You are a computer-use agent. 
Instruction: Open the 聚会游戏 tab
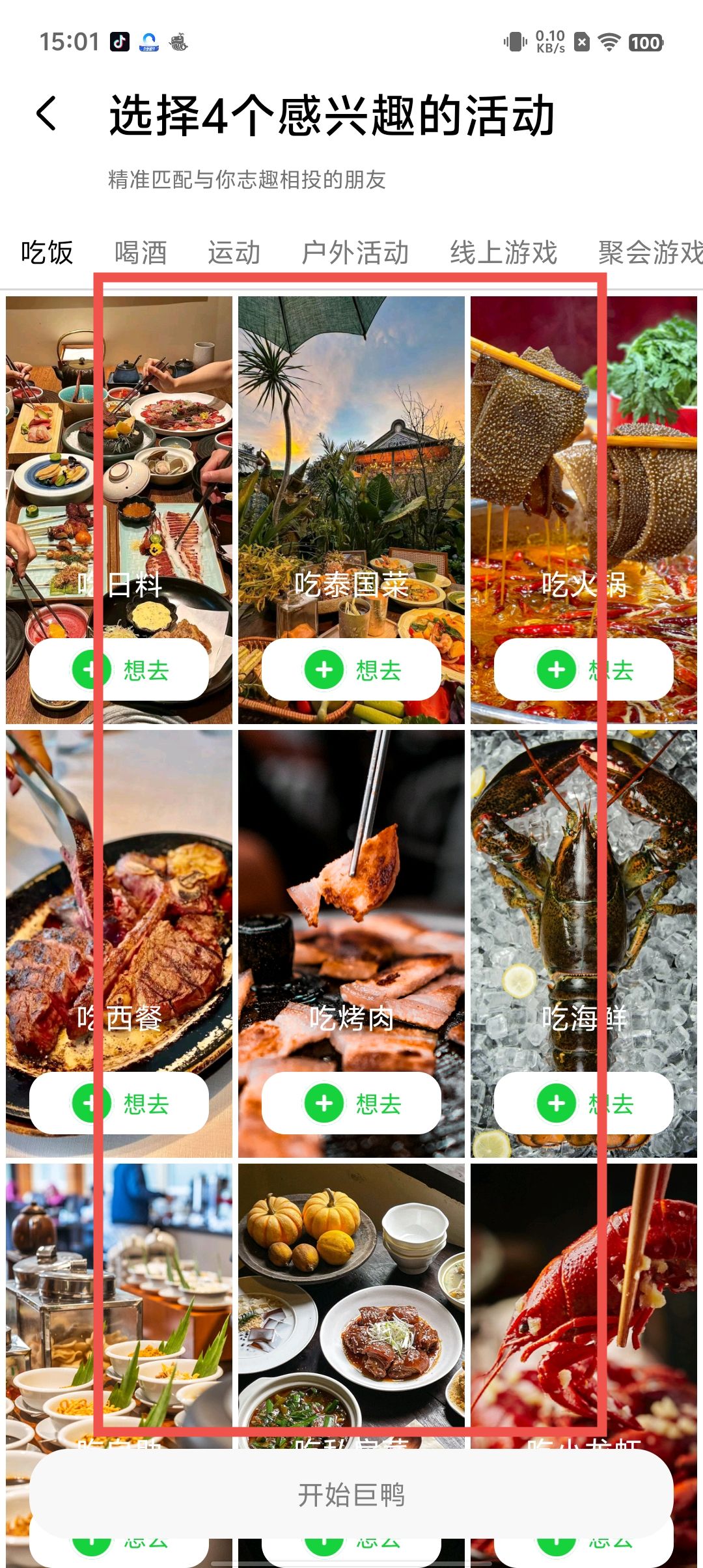point(650,253)
